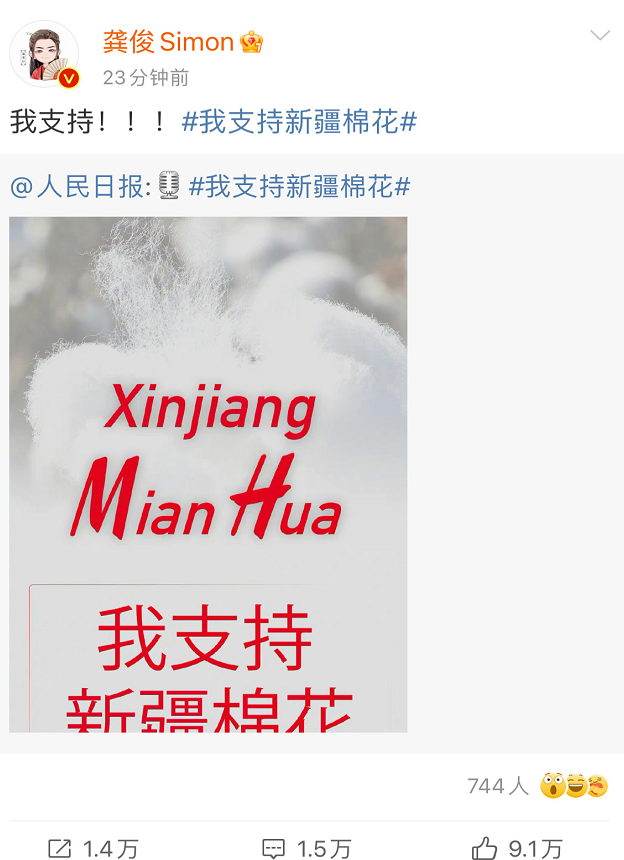This screenshot has width=624, height=860.
Task: Open the 1.5万 comments
Action: [307, 848]
